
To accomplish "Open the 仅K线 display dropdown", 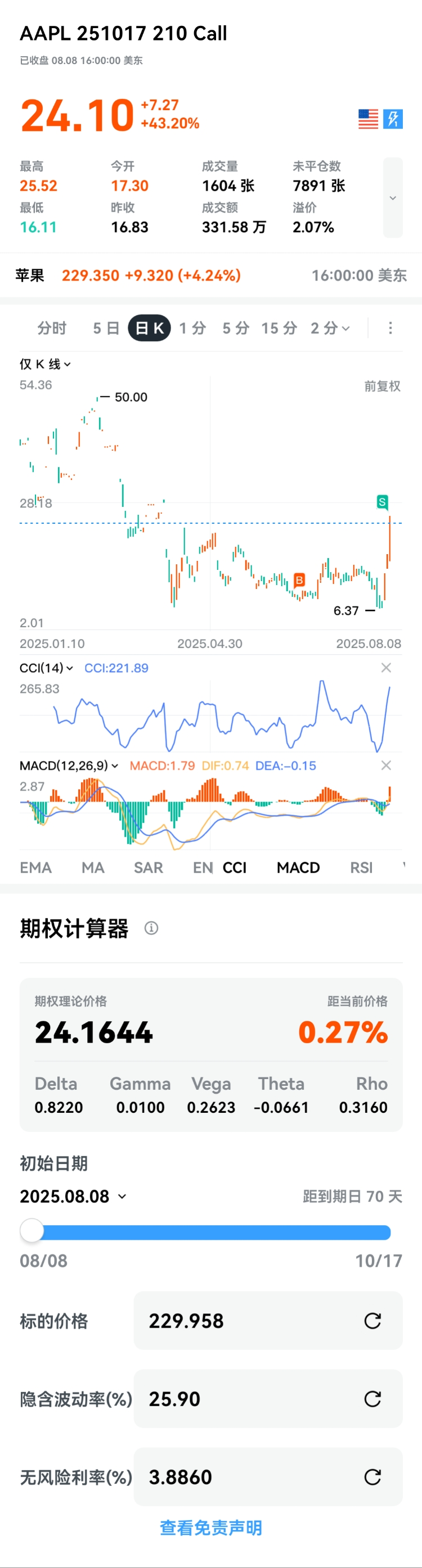I will pos(45,364).
